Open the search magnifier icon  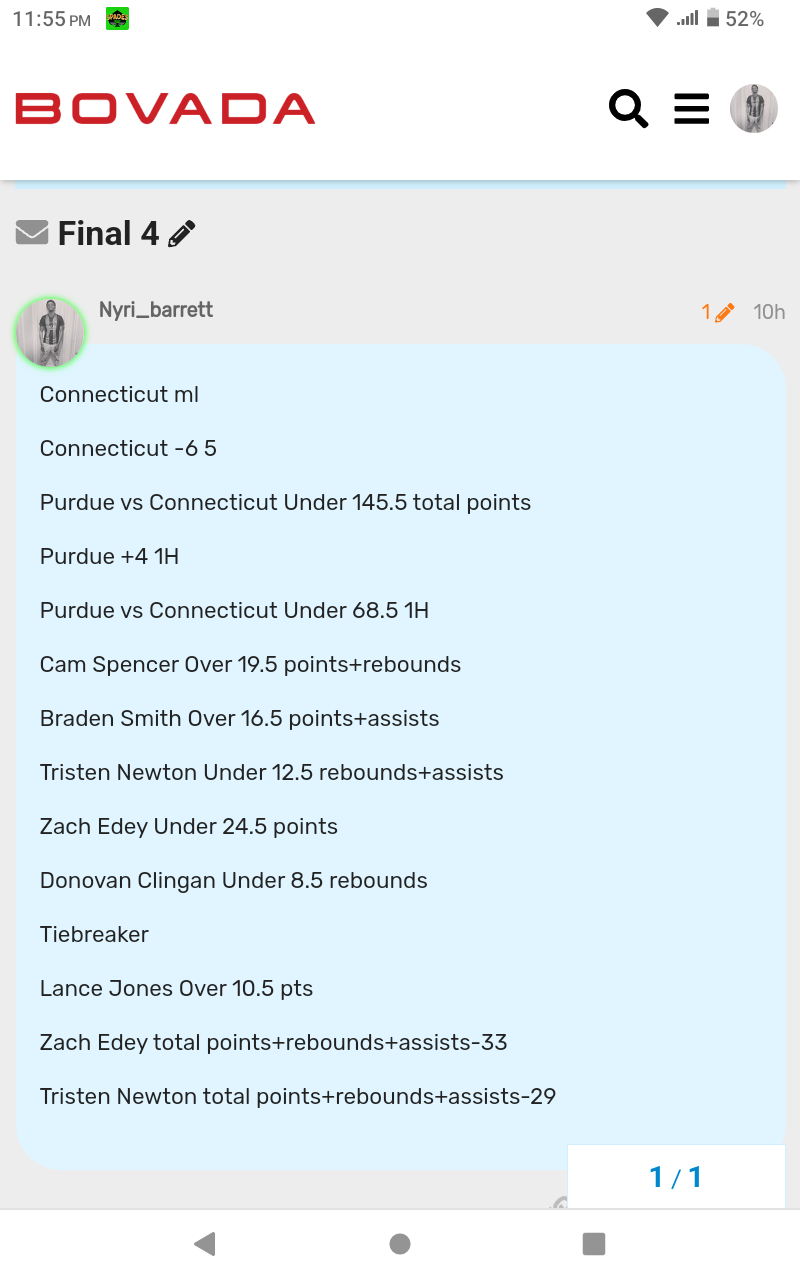[x=628, y=108]
